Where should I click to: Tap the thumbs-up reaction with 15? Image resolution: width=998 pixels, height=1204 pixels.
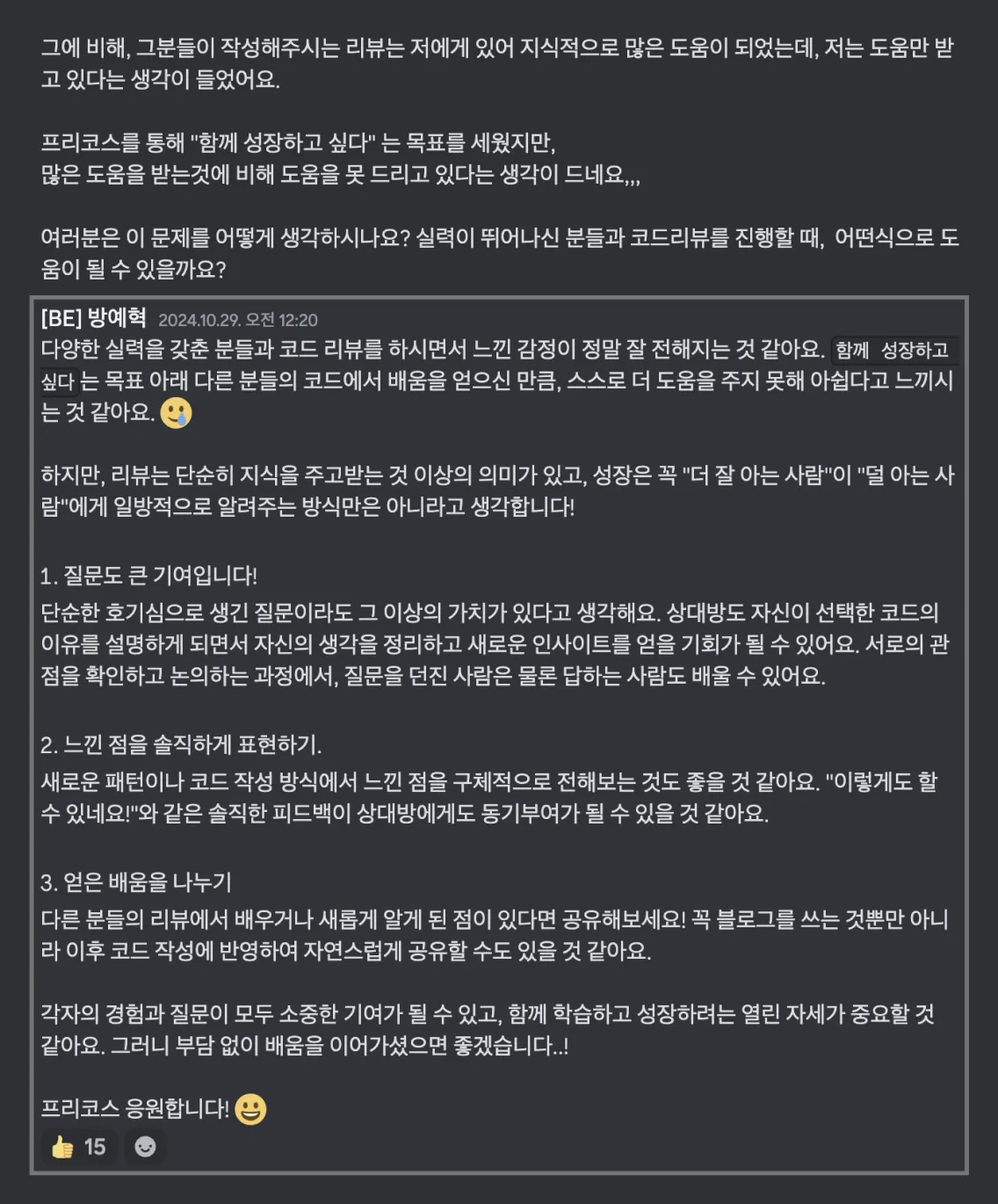[78, 1147]
